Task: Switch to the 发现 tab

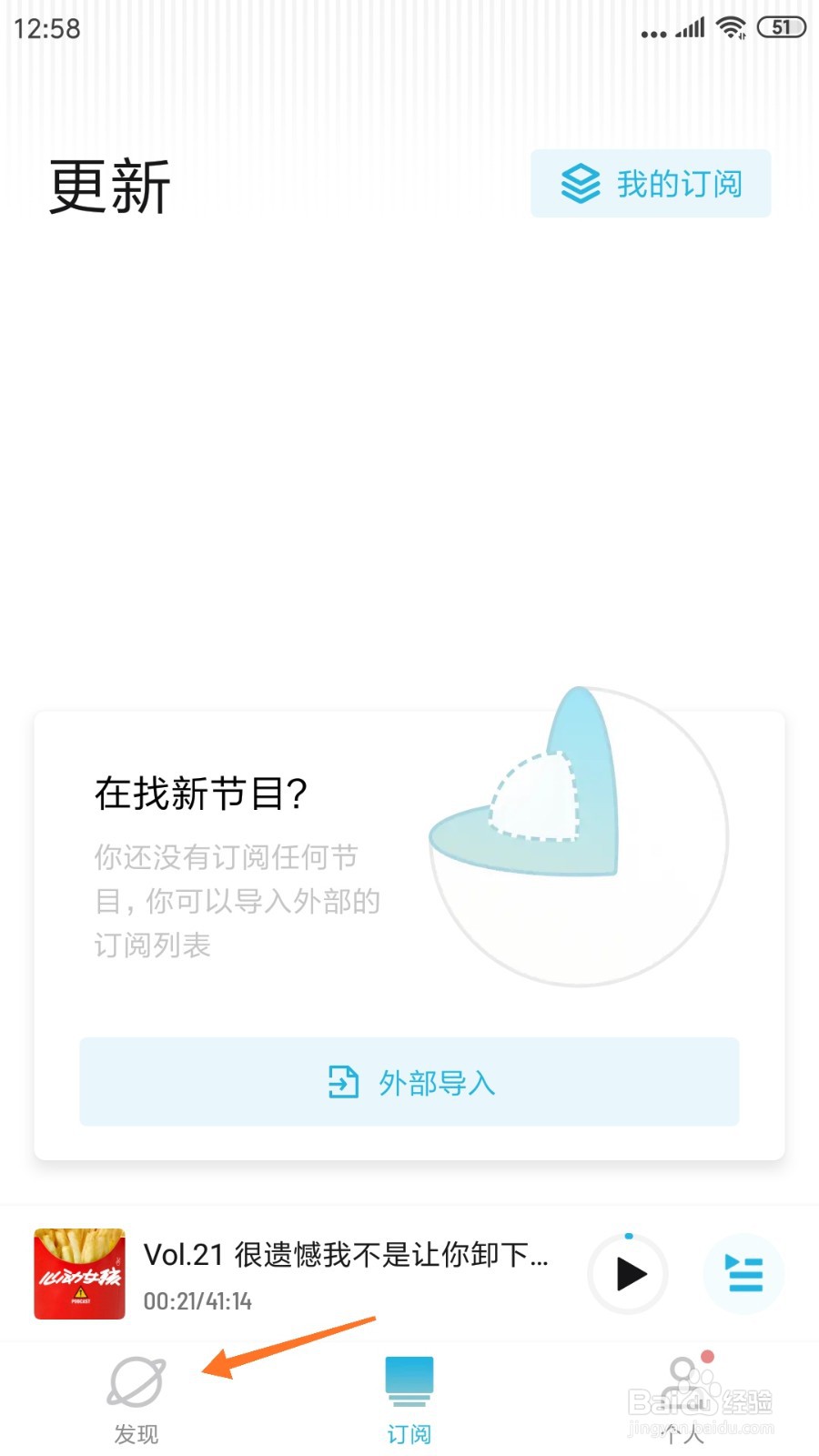Action: coord(136,1401)
